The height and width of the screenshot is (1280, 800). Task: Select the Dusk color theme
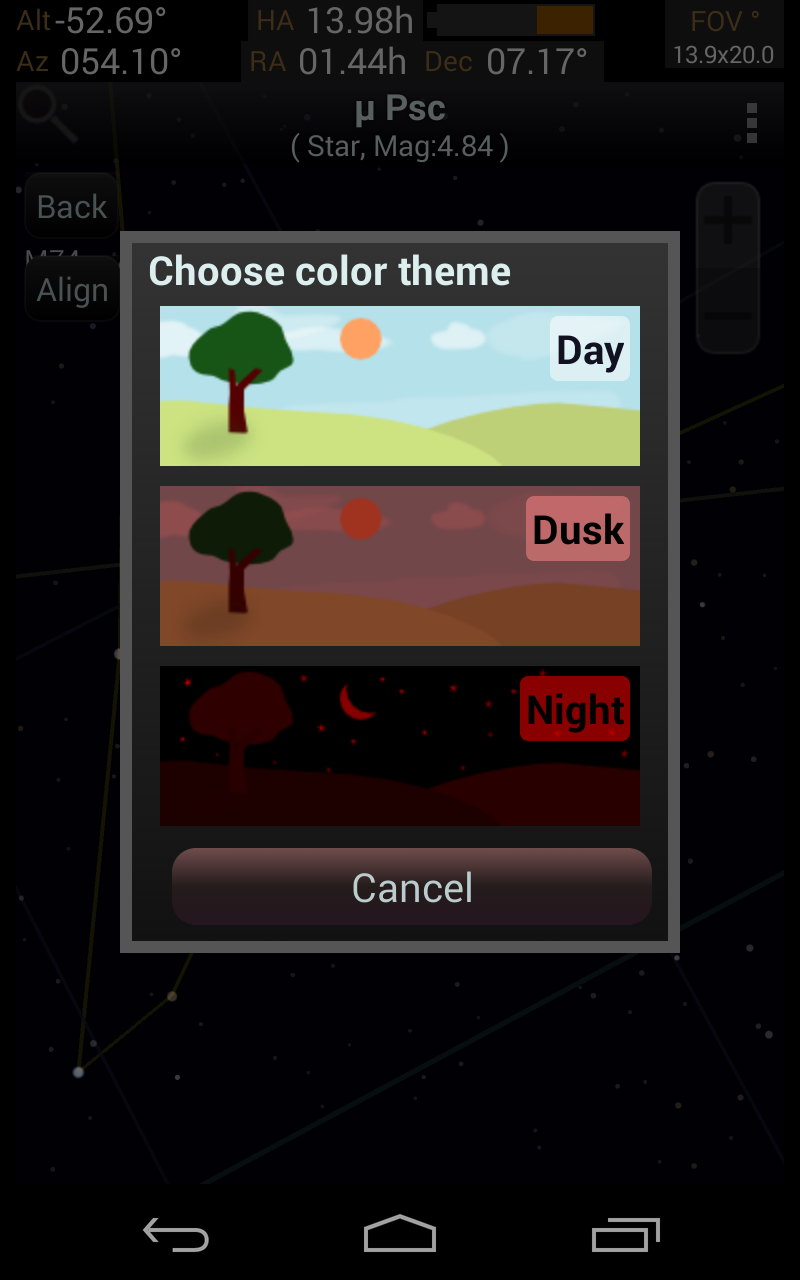[400, 564]
